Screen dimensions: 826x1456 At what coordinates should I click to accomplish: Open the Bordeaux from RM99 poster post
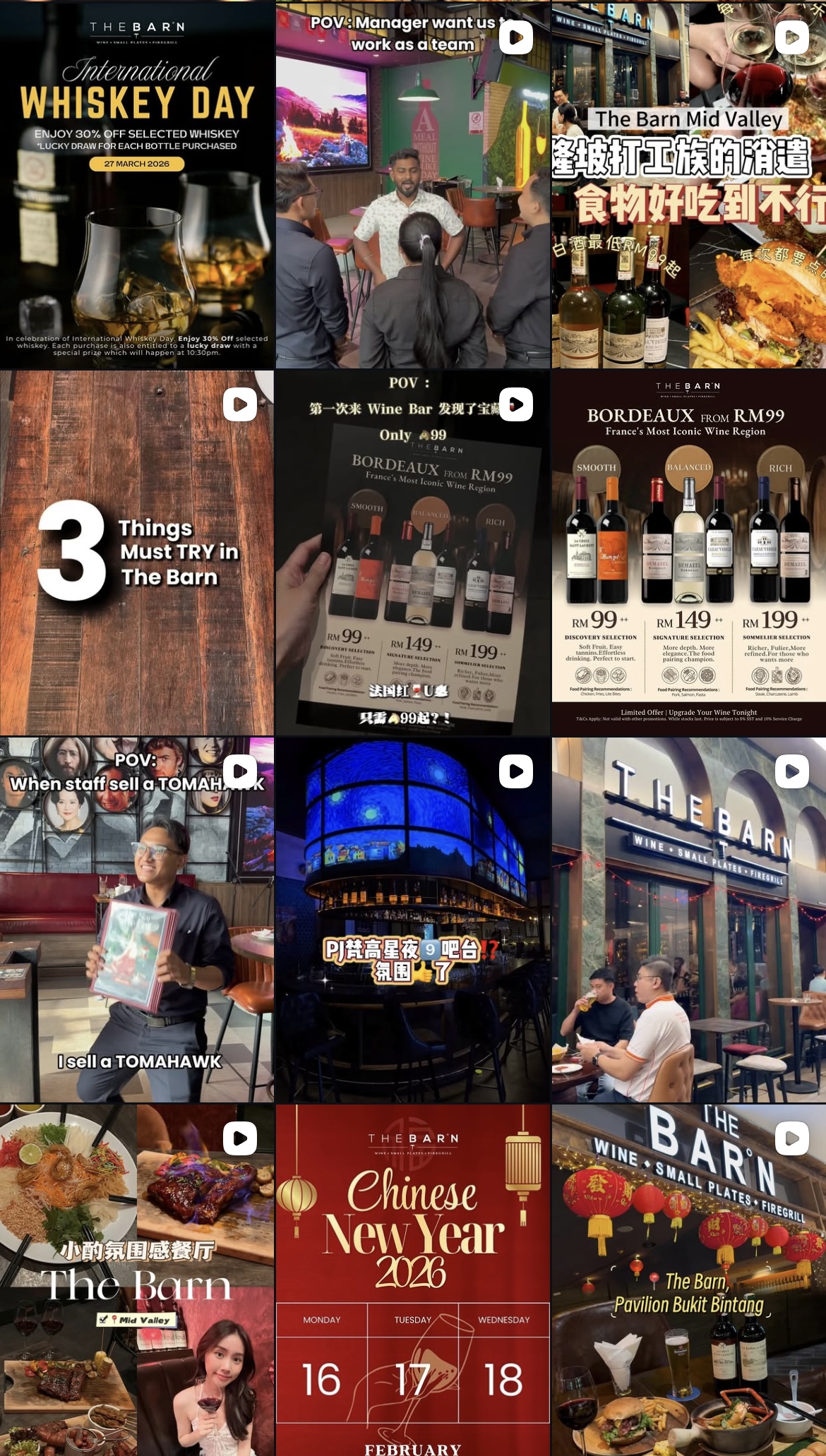click(x=688, y=553)
